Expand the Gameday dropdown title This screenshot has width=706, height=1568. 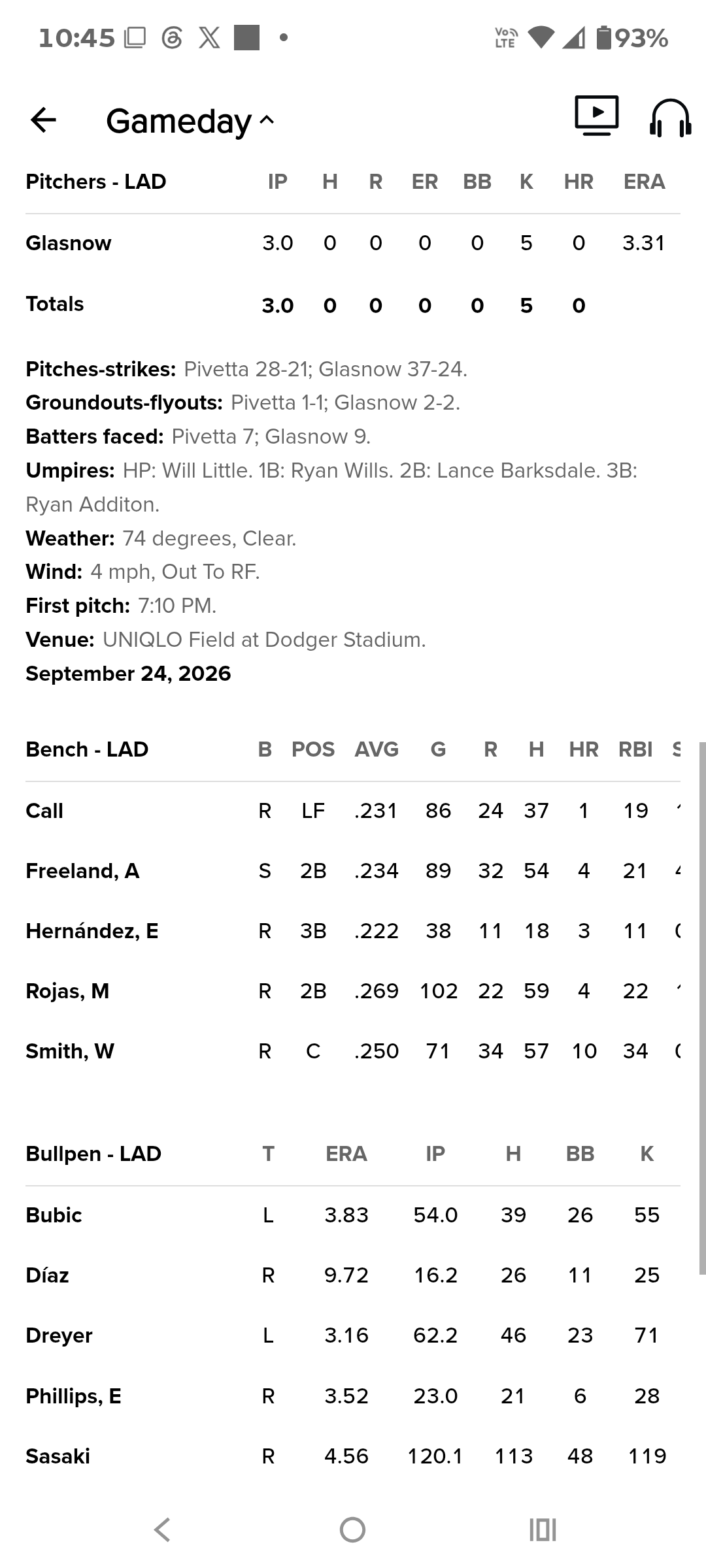(x=190, y=122)
